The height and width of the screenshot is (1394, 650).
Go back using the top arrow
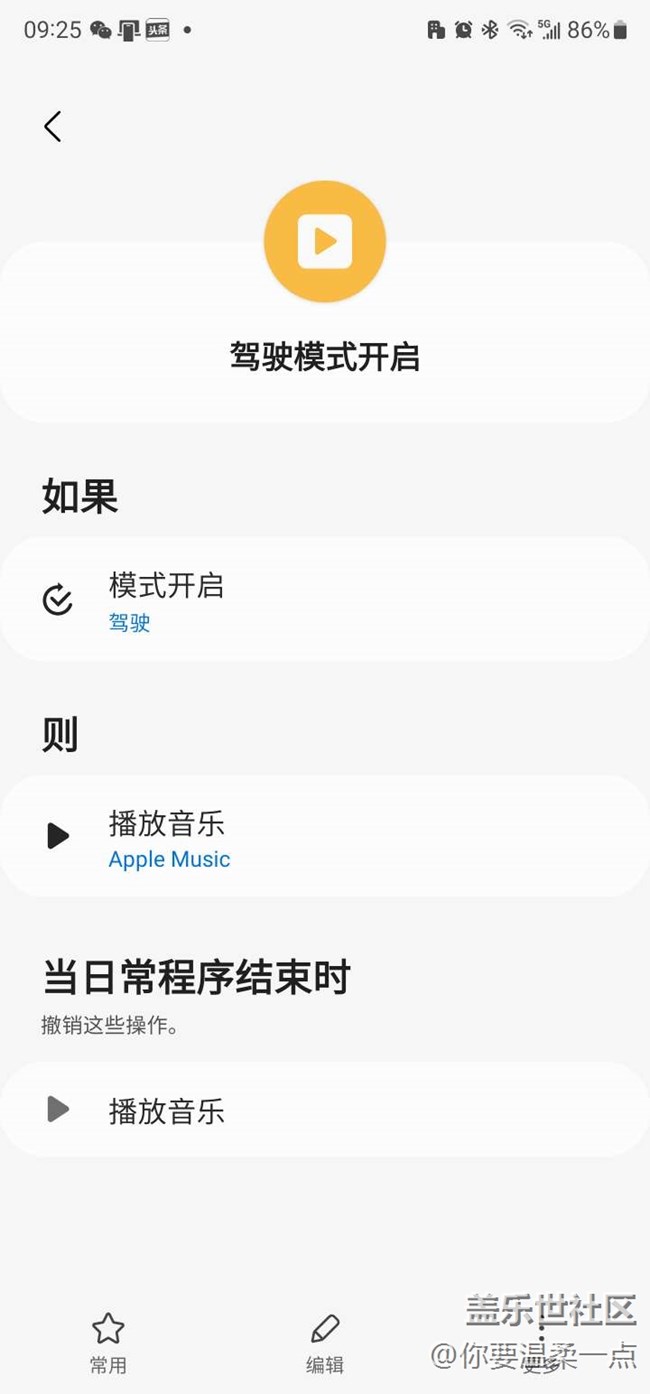[x=53, y=126]
